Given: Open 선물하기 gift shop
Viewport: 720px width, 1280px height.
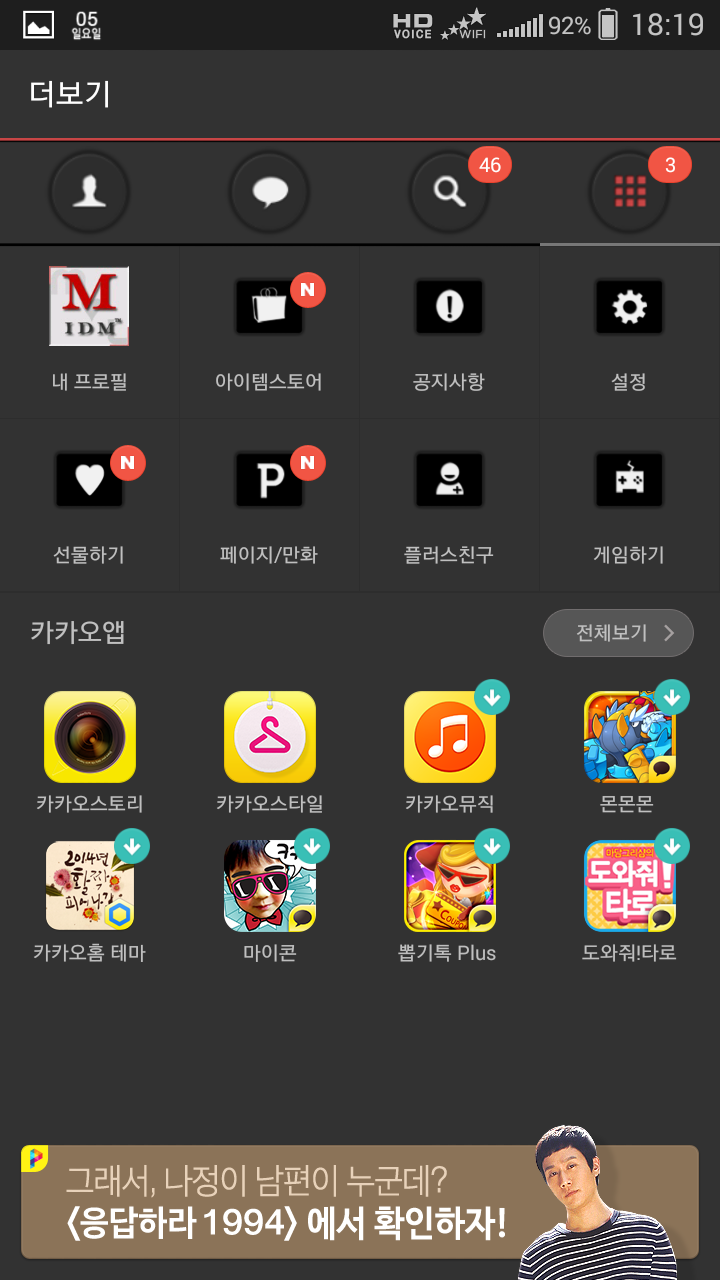Looking at the screenshot, I should click(89, 503).
